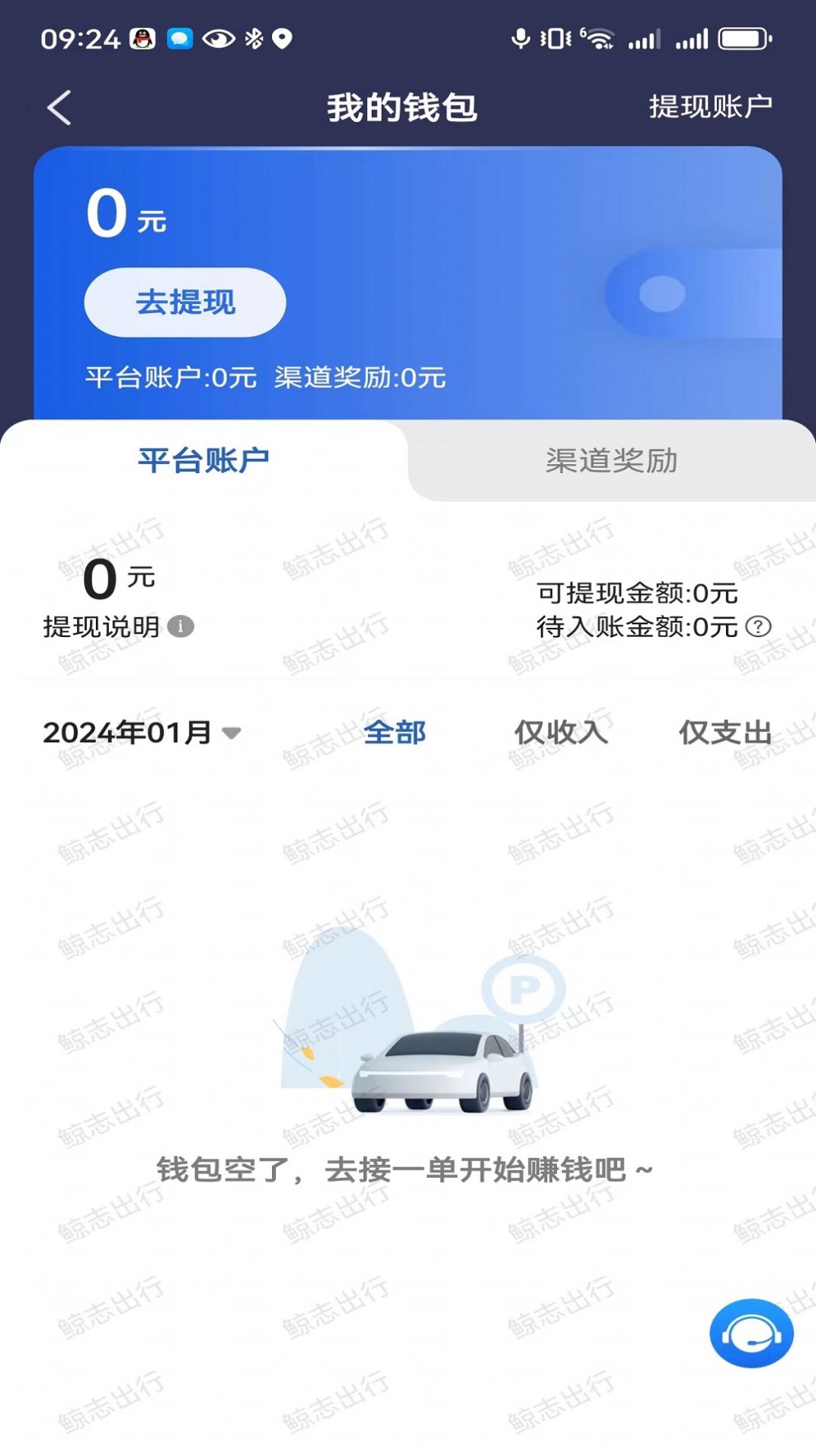The image size is (816, 1456).
Task: Select the 全部 filter
Action: click(x=395, y=732)
